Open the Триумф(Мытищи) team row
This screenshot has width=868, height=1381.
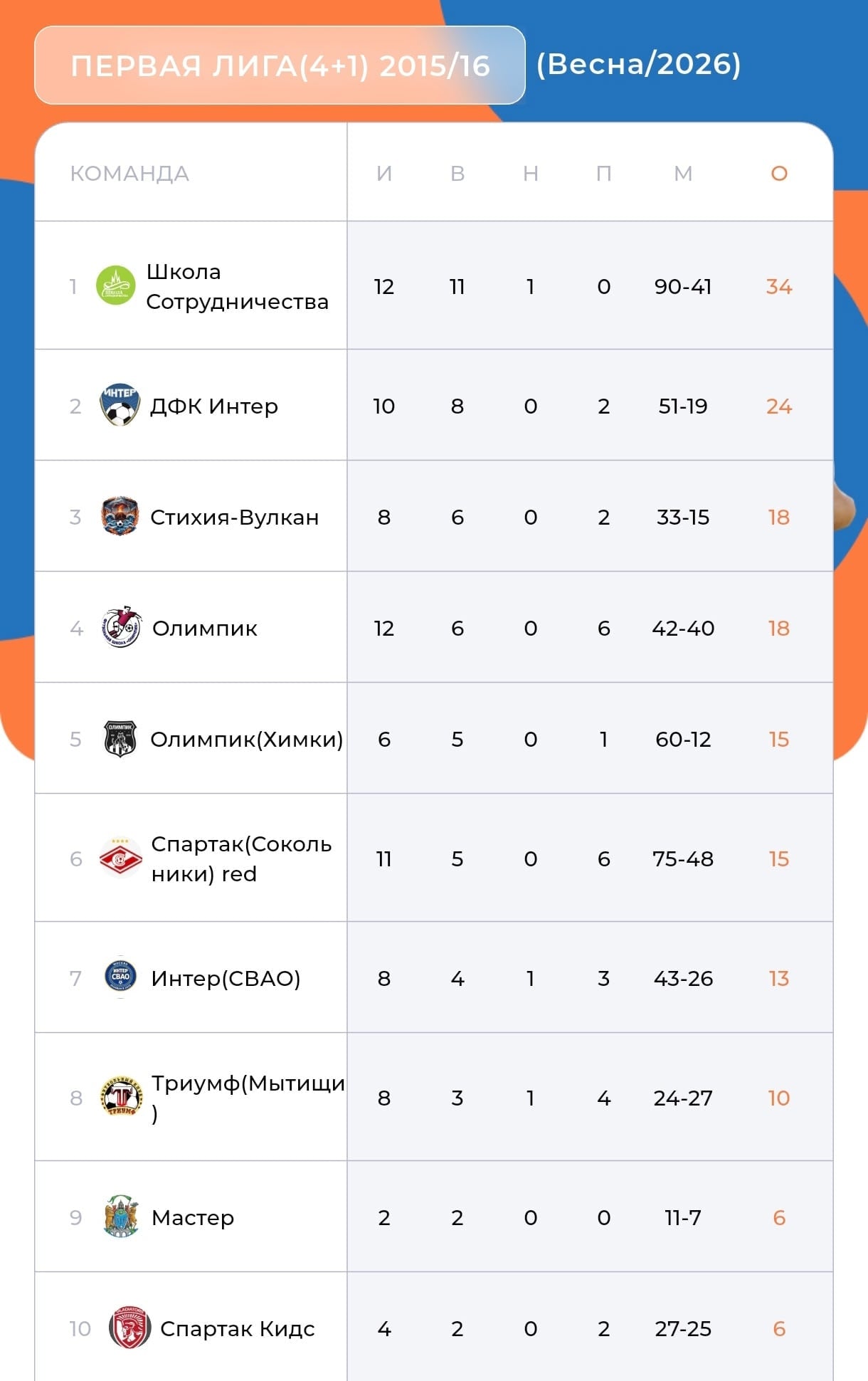pos(434,1097)
